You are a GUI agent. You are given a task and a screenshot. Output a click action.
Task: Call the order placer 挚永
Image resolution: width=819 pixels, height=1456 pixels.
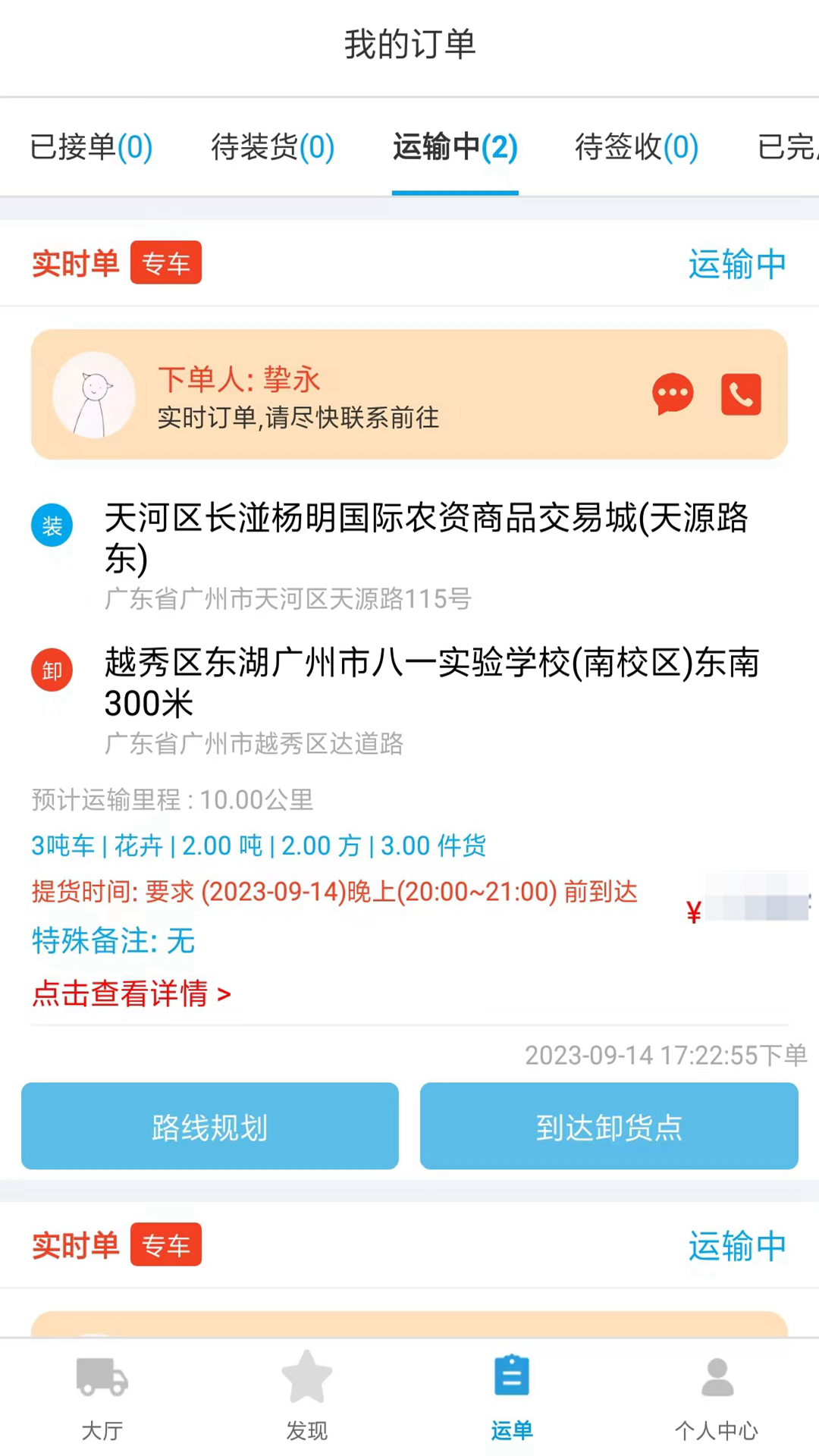coord(741,394)
